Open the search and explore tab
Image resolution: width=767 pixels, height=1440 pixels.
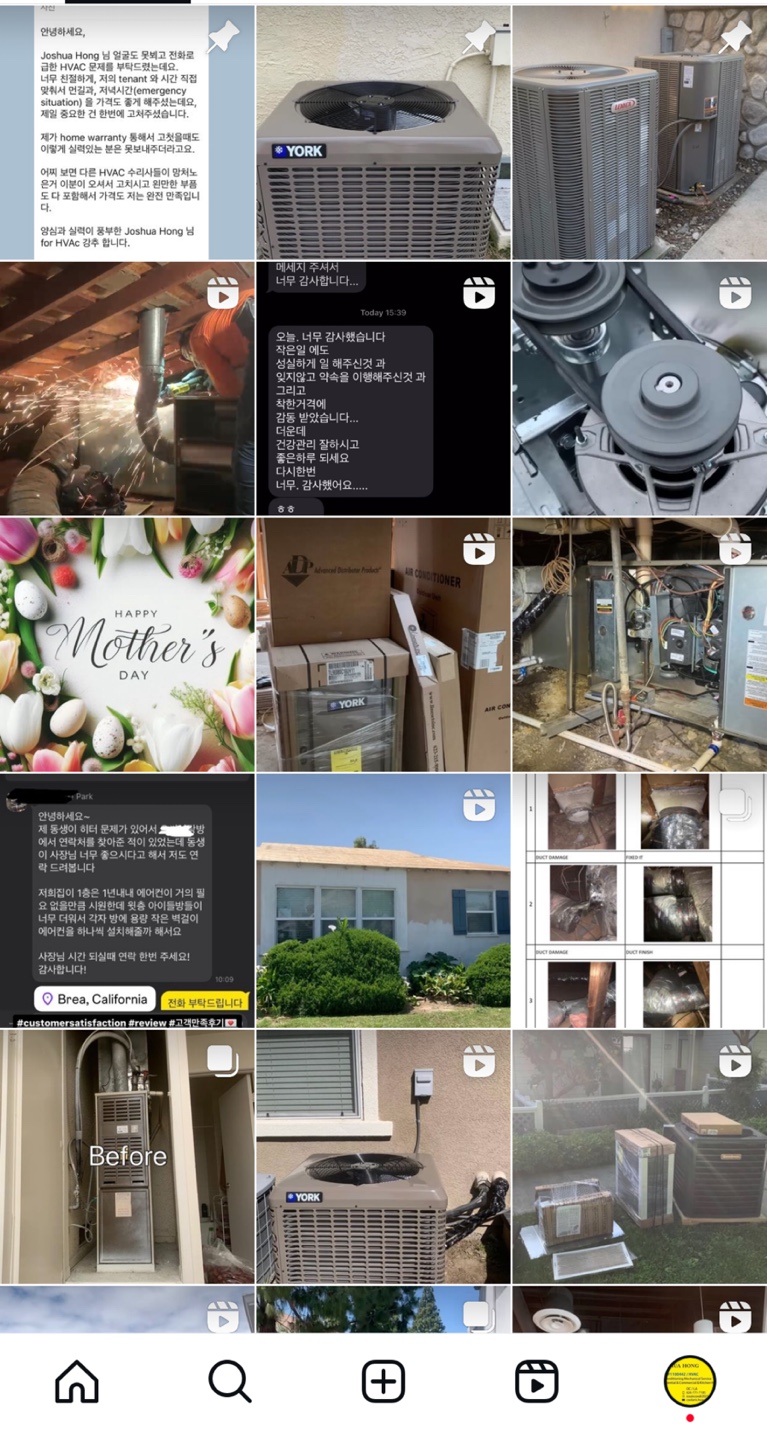click(230, 1382)
